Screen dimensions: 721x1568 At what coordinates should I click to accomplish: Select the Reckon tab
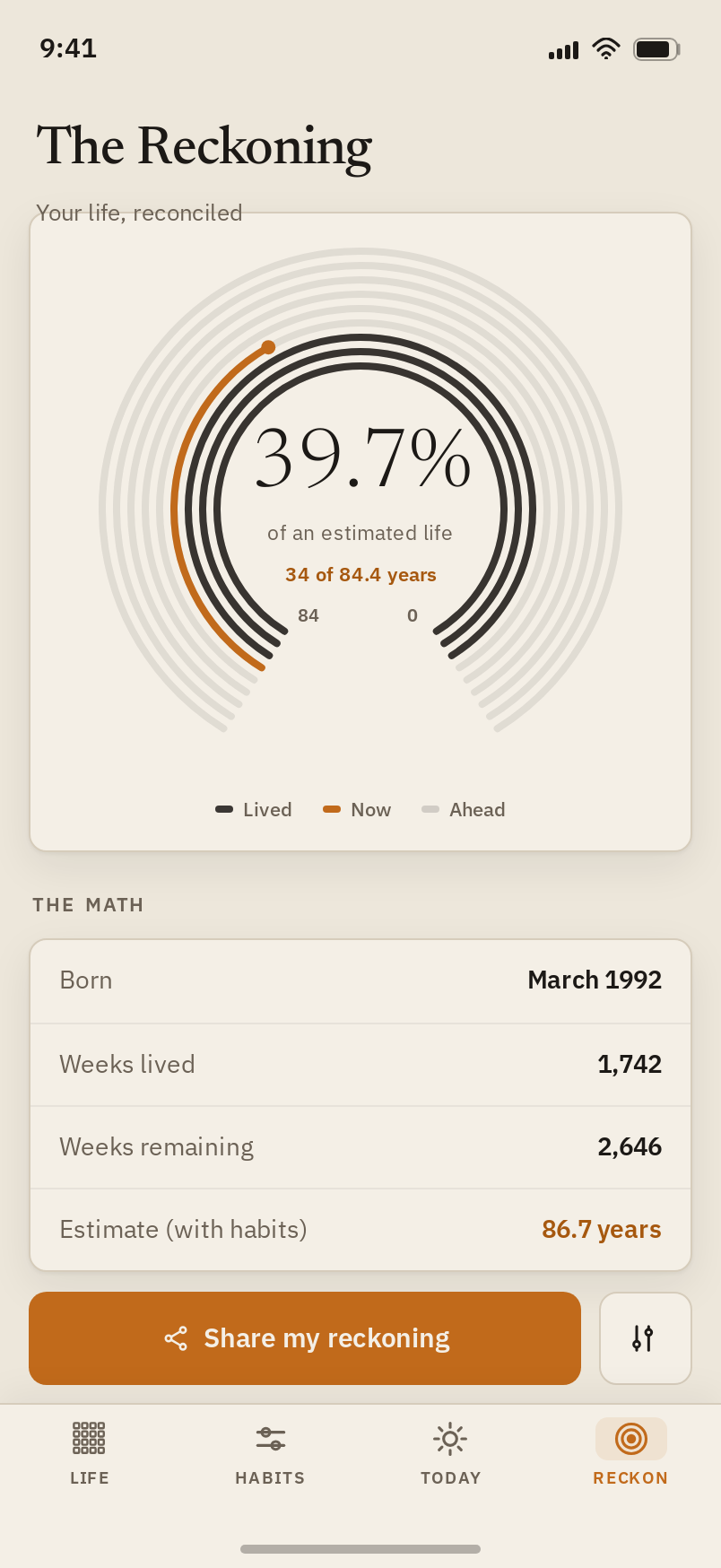point(631,1453)
